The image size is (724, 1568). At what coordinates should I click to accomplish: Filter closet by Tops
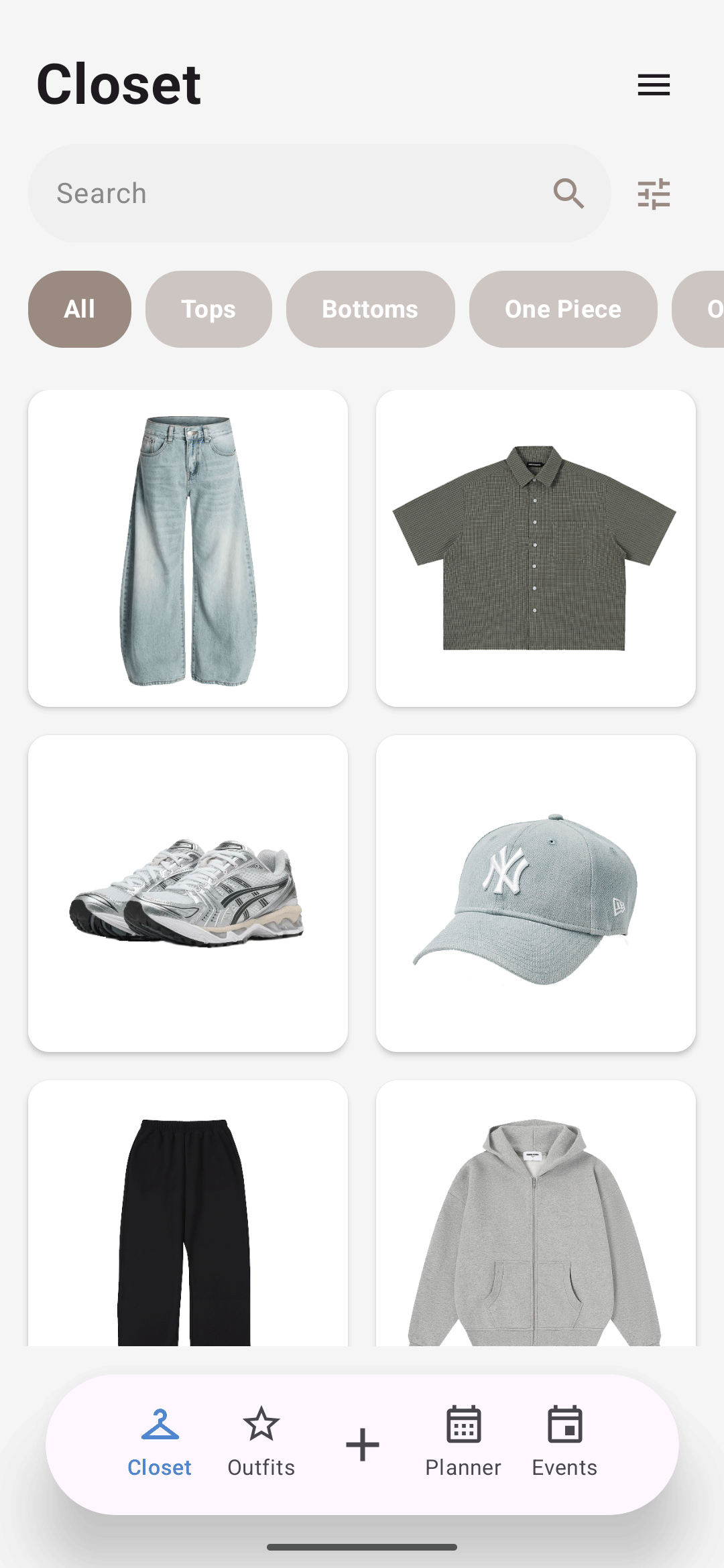point(208,309)
